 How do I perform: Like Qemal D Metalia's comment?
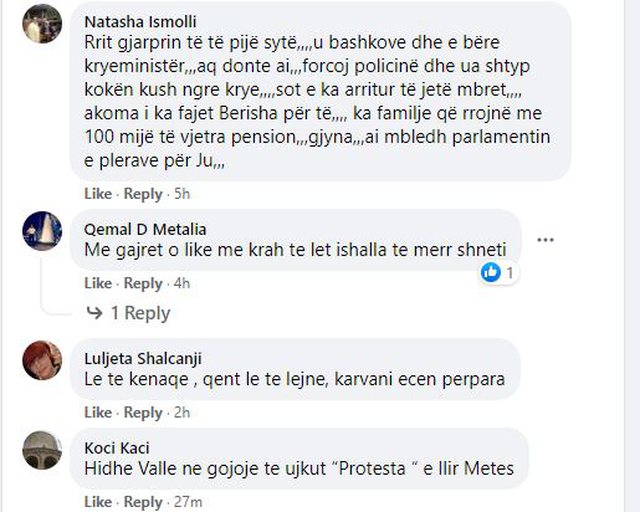pyautogui.click(x=98, y=283)
